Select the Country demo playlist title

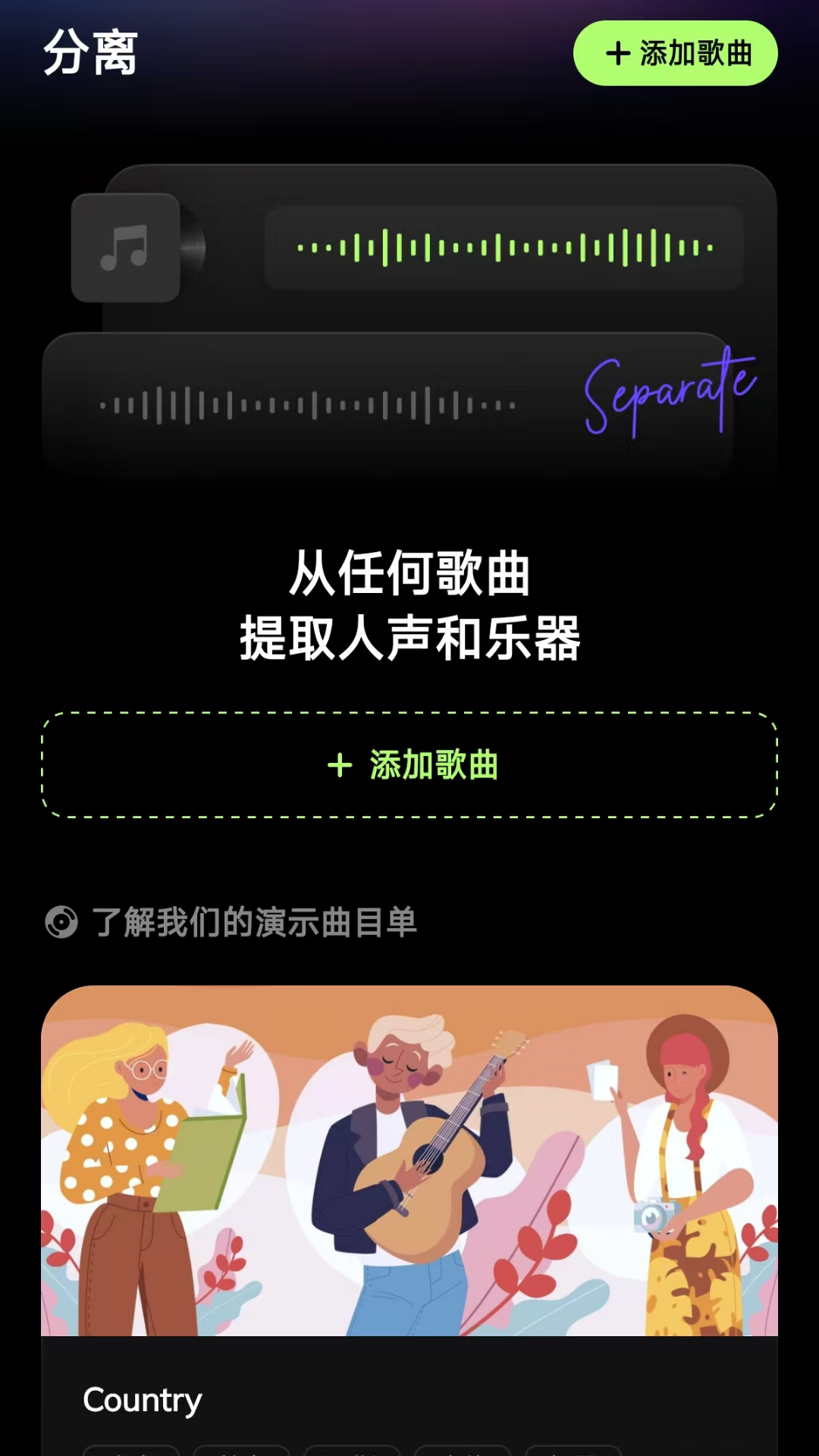pos(143,1399)
